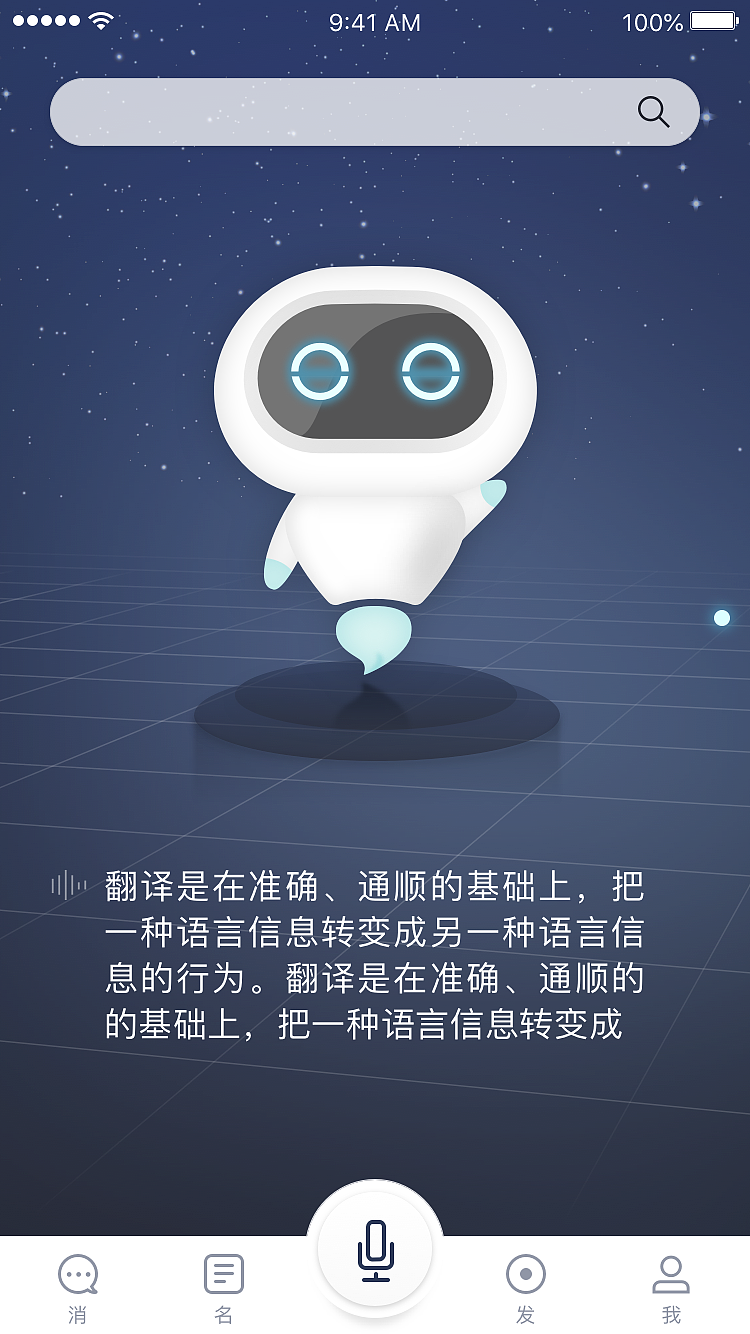
Task: Tap the audio waveform icon beside the transcript
Action: pyautogui.click(x=66, y=886)
